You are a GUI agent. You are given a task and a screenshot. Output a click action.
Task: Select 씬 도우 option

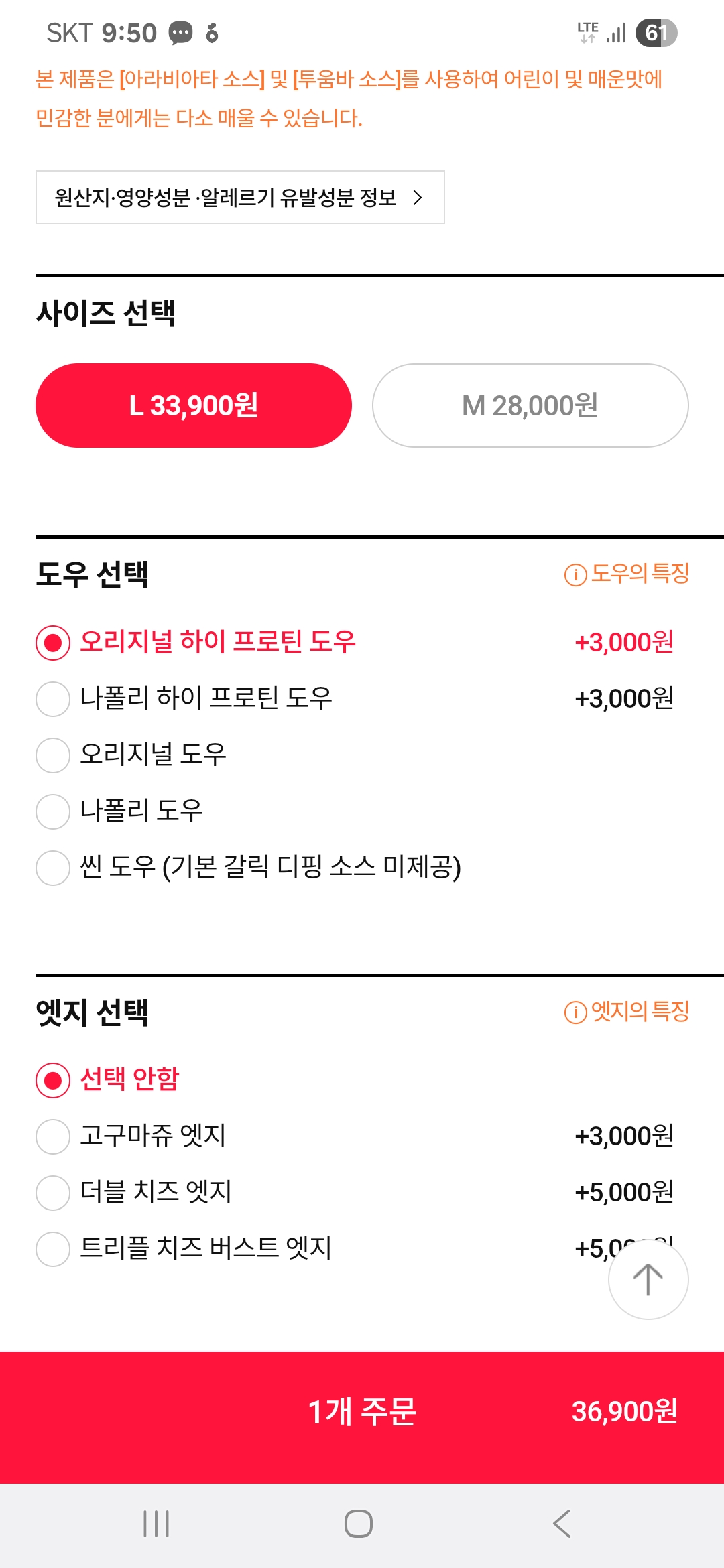click(362, 867)
